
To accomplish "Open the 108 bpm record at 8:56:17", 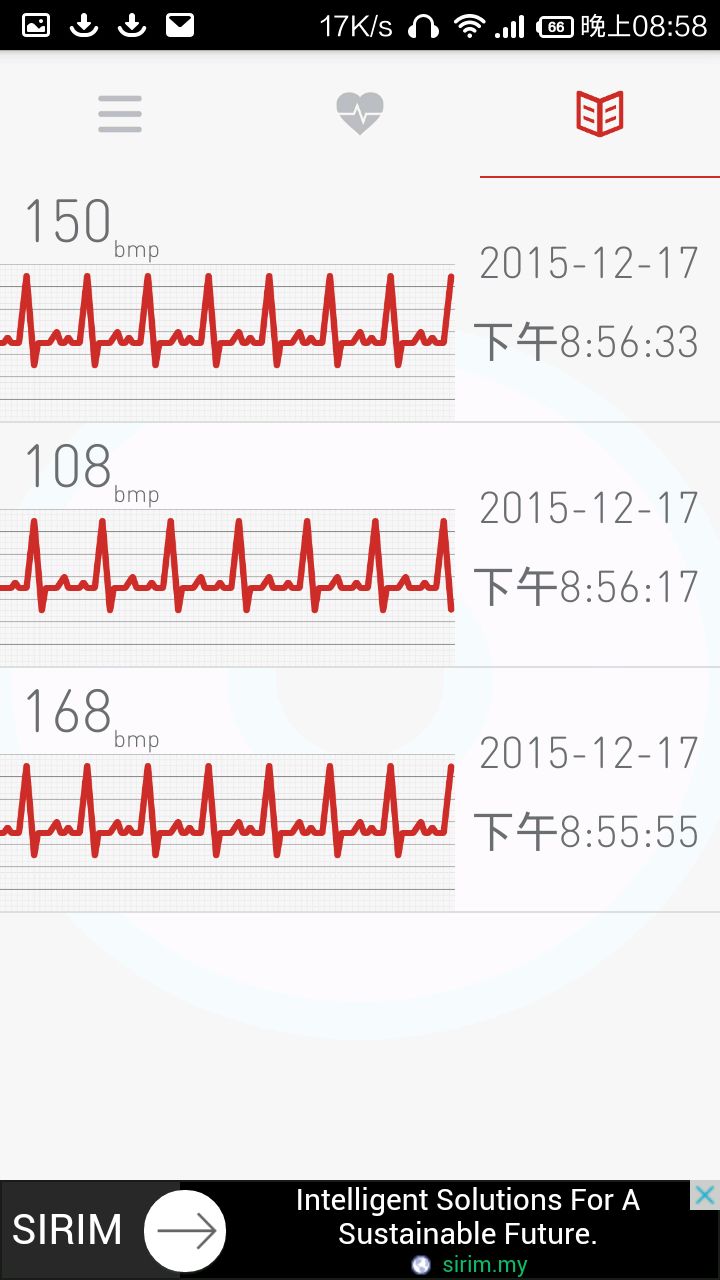I will [x=360, y=545].
